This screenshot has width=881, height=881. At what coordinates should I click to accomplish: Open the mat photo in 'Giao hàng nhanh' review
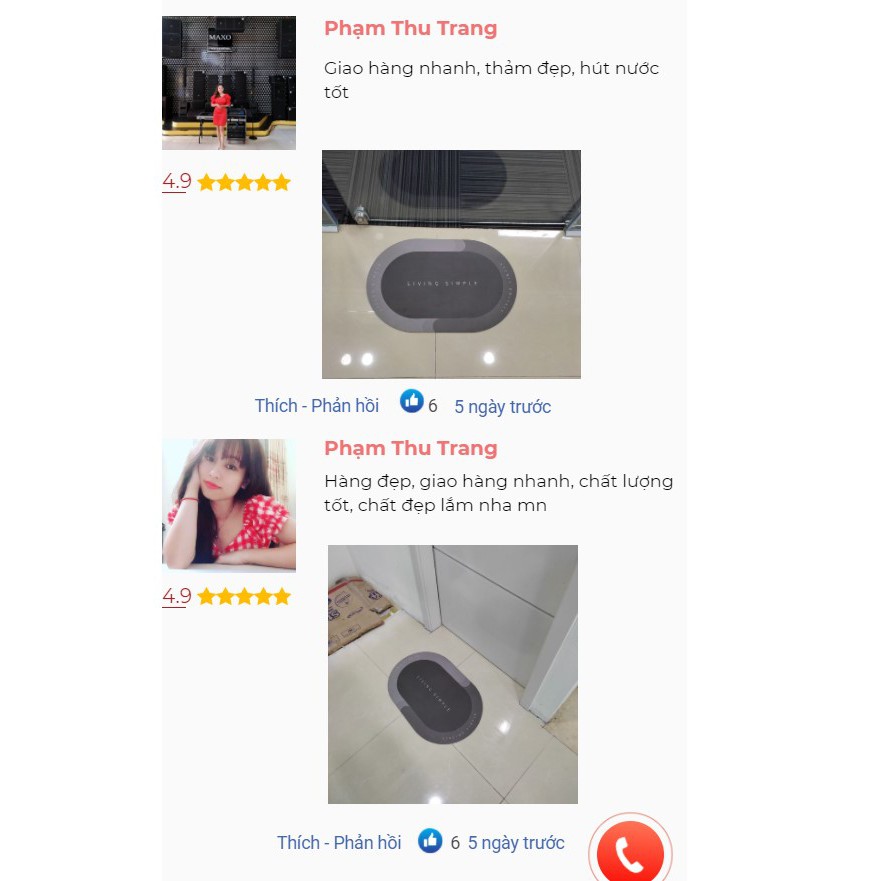pos(451,265)
